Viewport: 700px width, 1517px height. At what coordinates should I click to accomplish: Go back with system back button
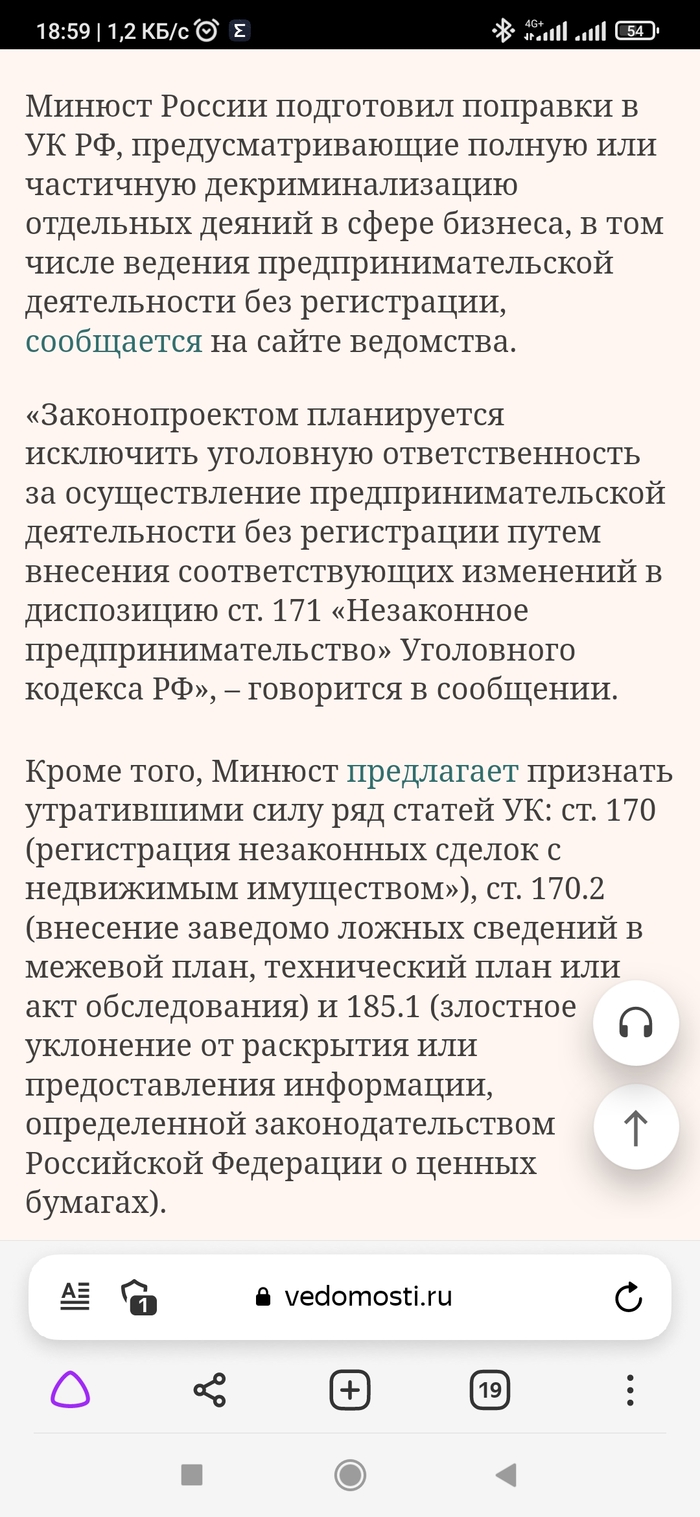(506, 1474)
